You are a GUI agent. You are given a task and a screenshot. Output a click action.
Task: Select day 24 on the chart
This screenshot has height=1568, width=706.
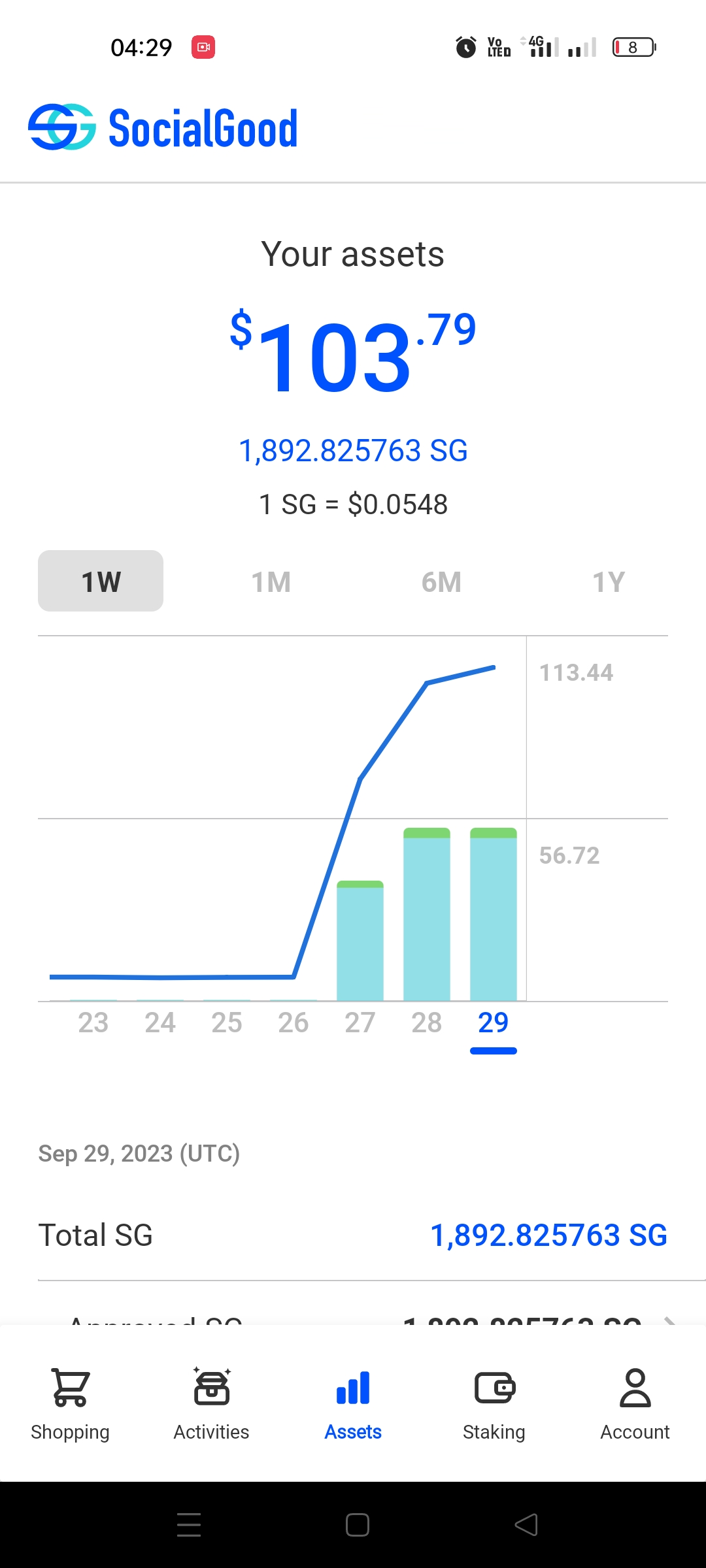click(x=160, y=1022)
